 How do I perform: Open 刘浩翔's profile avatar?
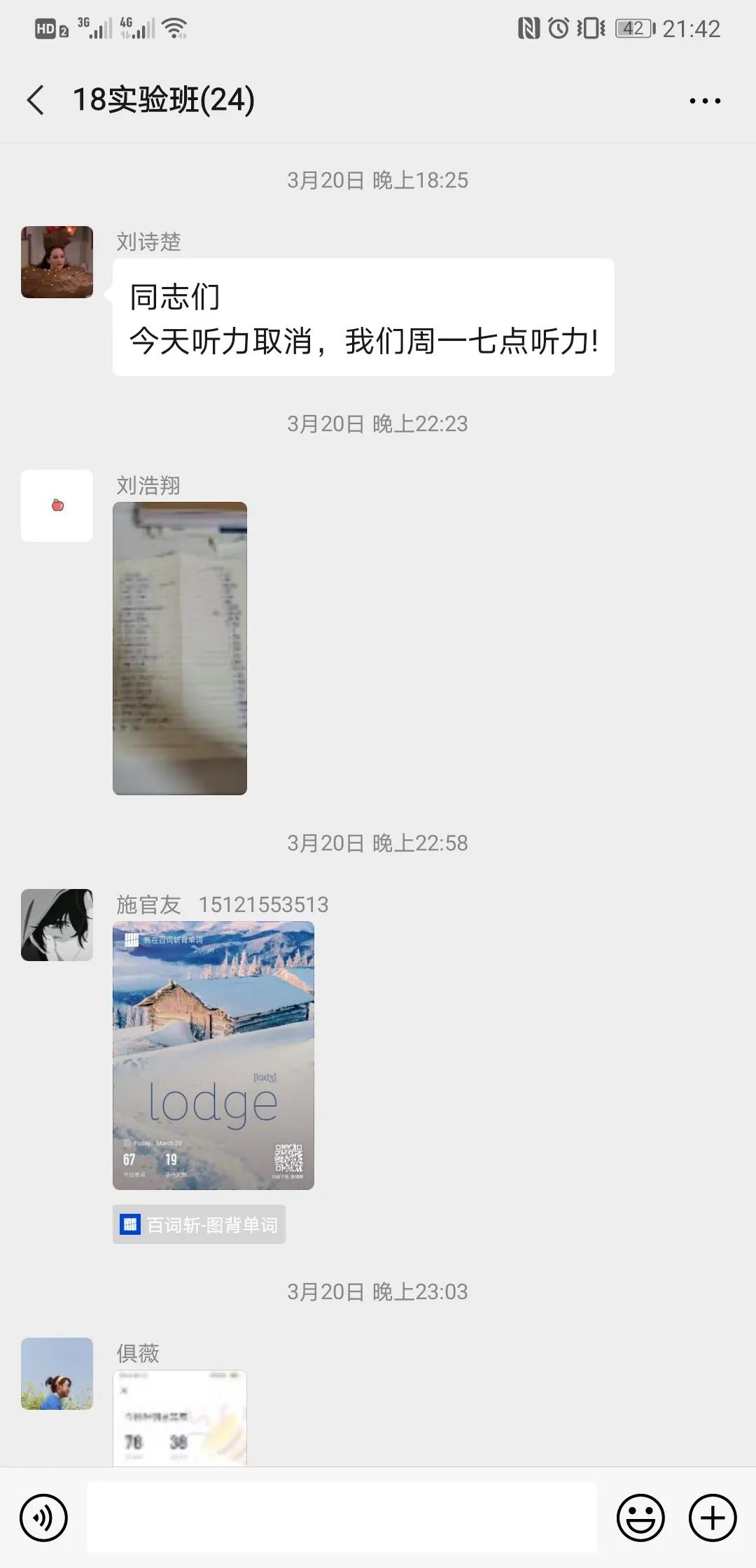click(57, 505)
